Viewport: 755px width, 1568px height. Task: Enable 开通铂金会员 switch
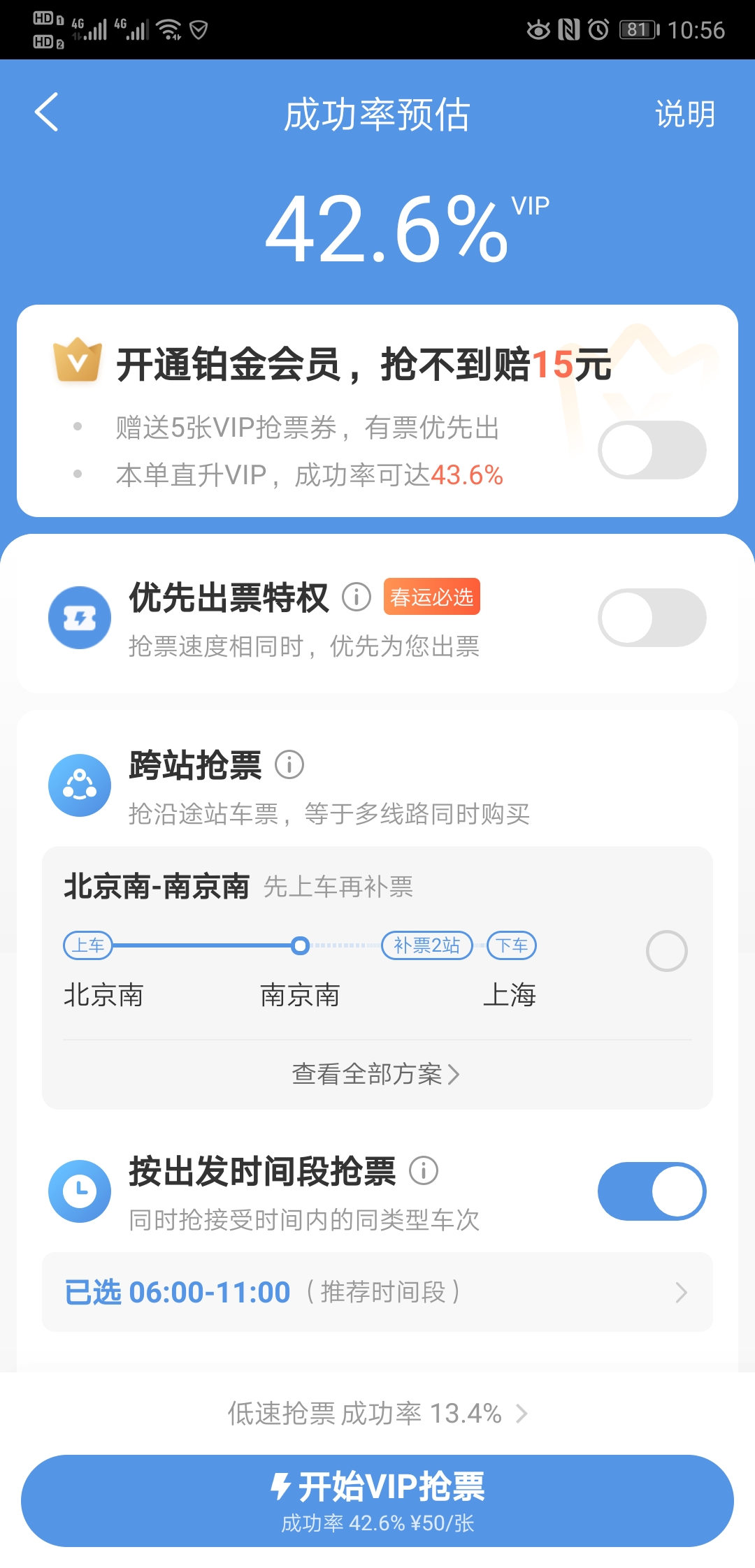[x=652, y=450]
